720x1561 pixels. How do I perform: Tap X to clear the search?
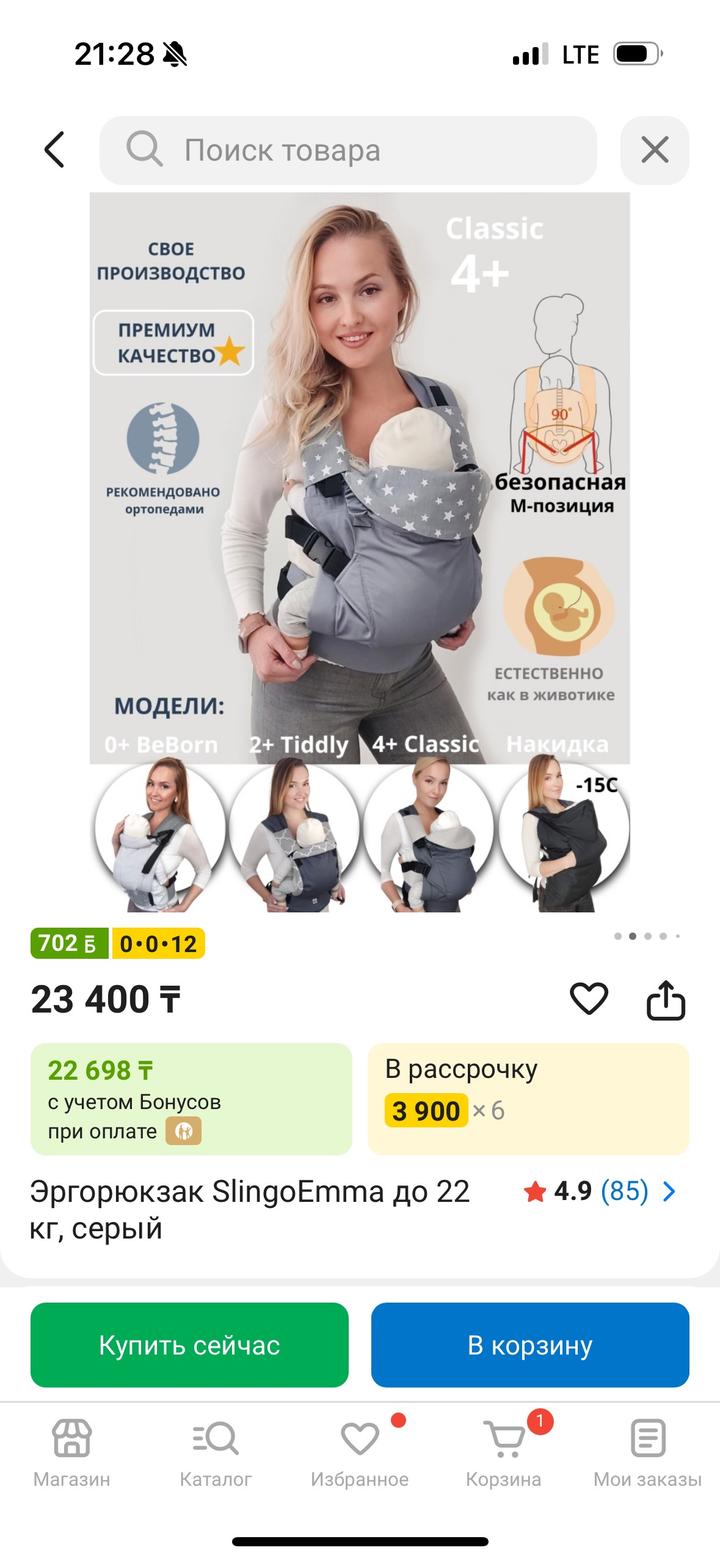click(655, 150)
